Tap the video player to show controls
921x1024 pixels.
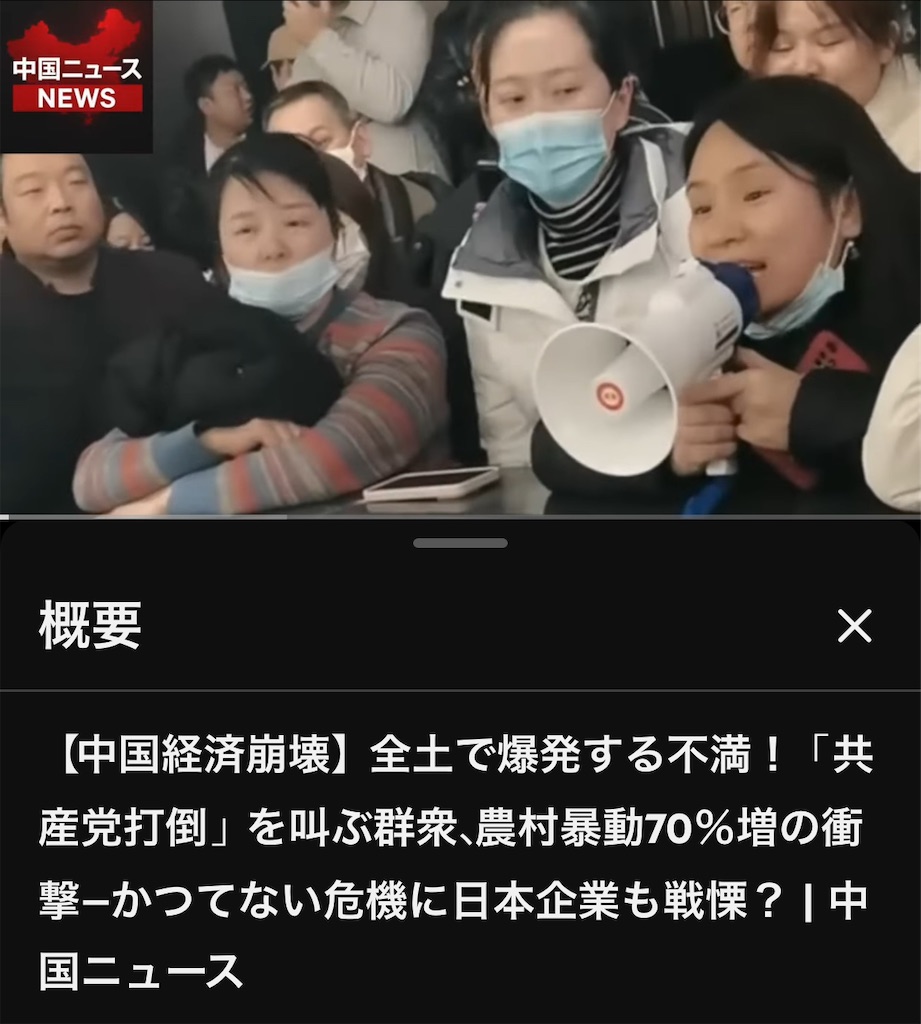click(460, 260)
